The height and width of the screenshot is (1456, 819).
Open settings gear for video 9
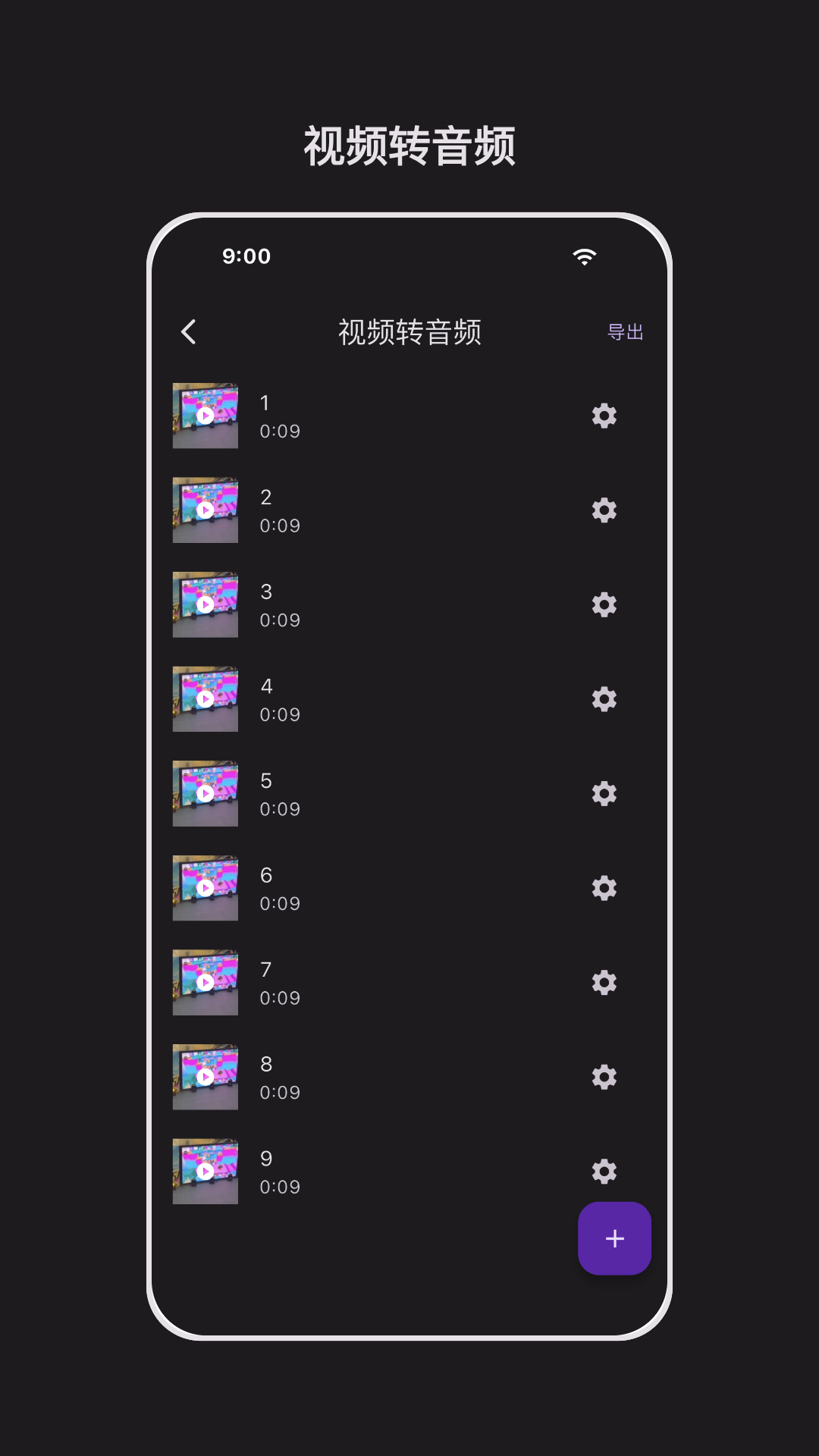pos(603,1172)
